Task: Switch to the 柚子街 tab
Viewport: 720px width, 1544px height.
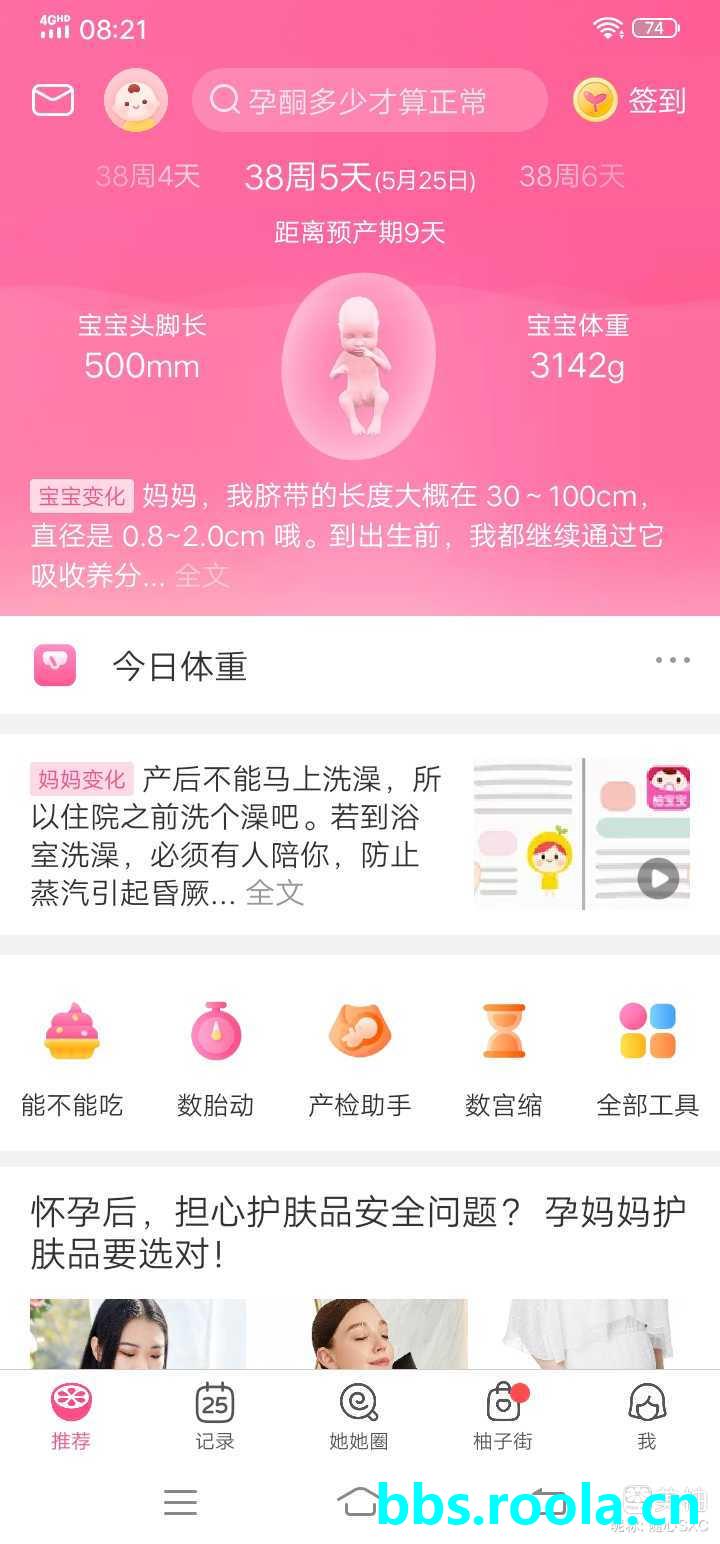Action: point(502,1415)
